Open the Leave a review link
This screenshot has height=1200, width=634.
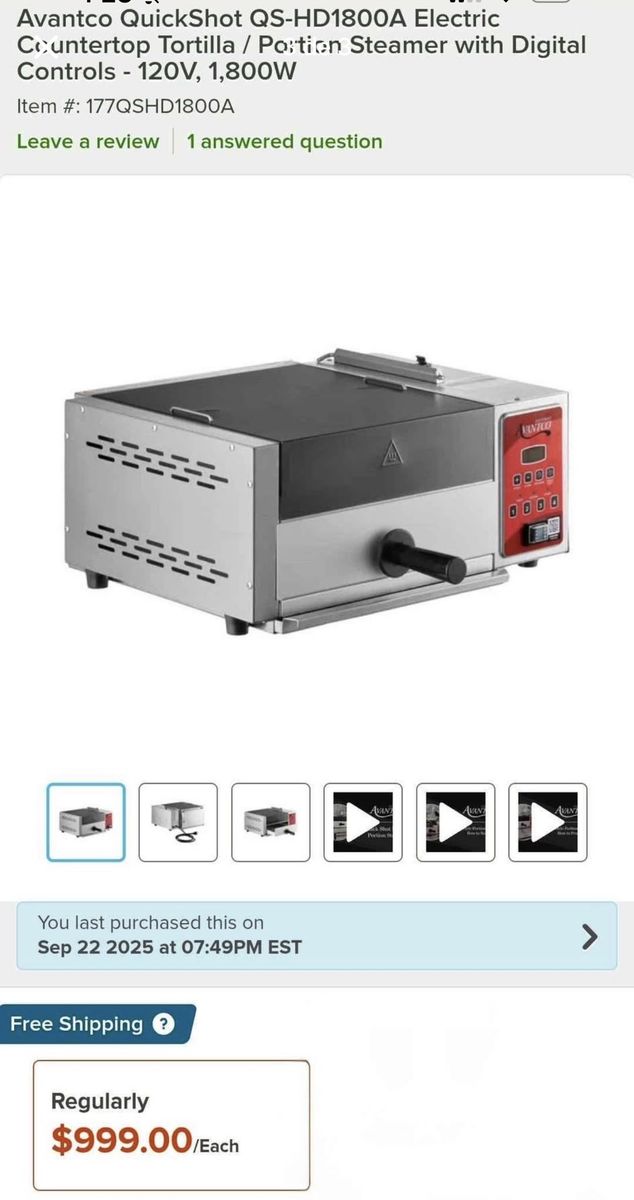pyautogui.click(x=88, y=141)
